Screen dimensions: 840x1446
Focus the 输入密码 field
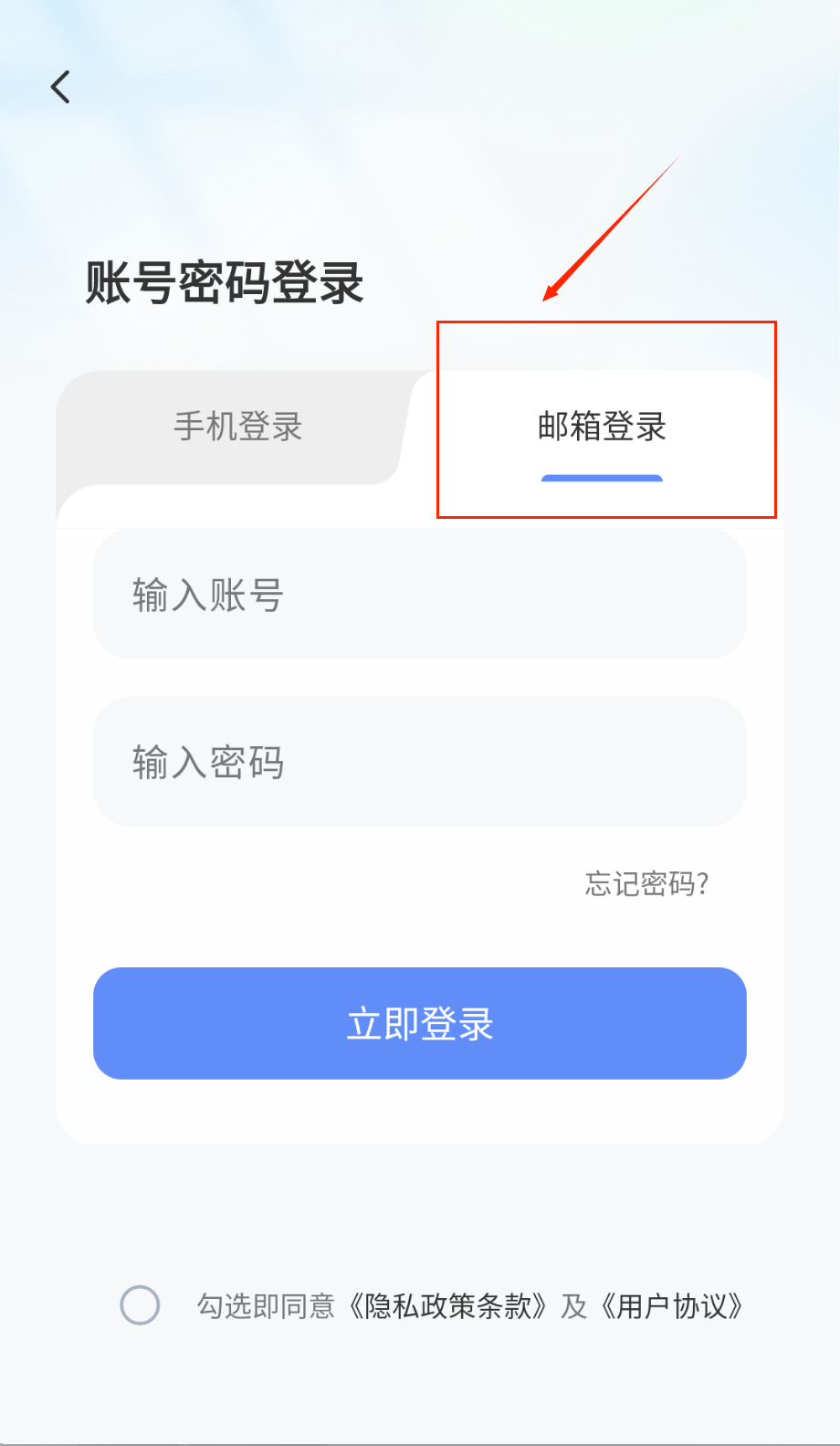click(x=419, y=762)
